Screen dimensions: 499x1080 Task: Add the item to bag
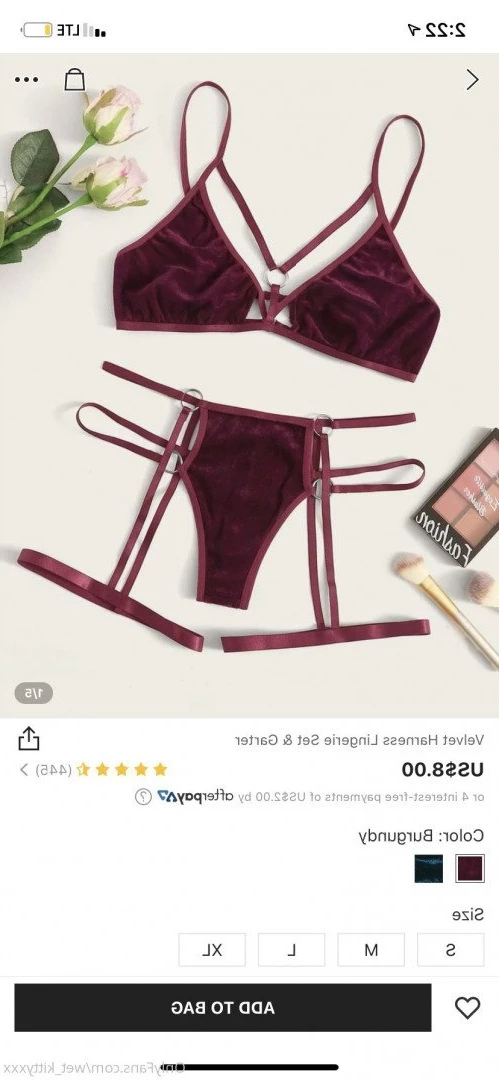223,1008
